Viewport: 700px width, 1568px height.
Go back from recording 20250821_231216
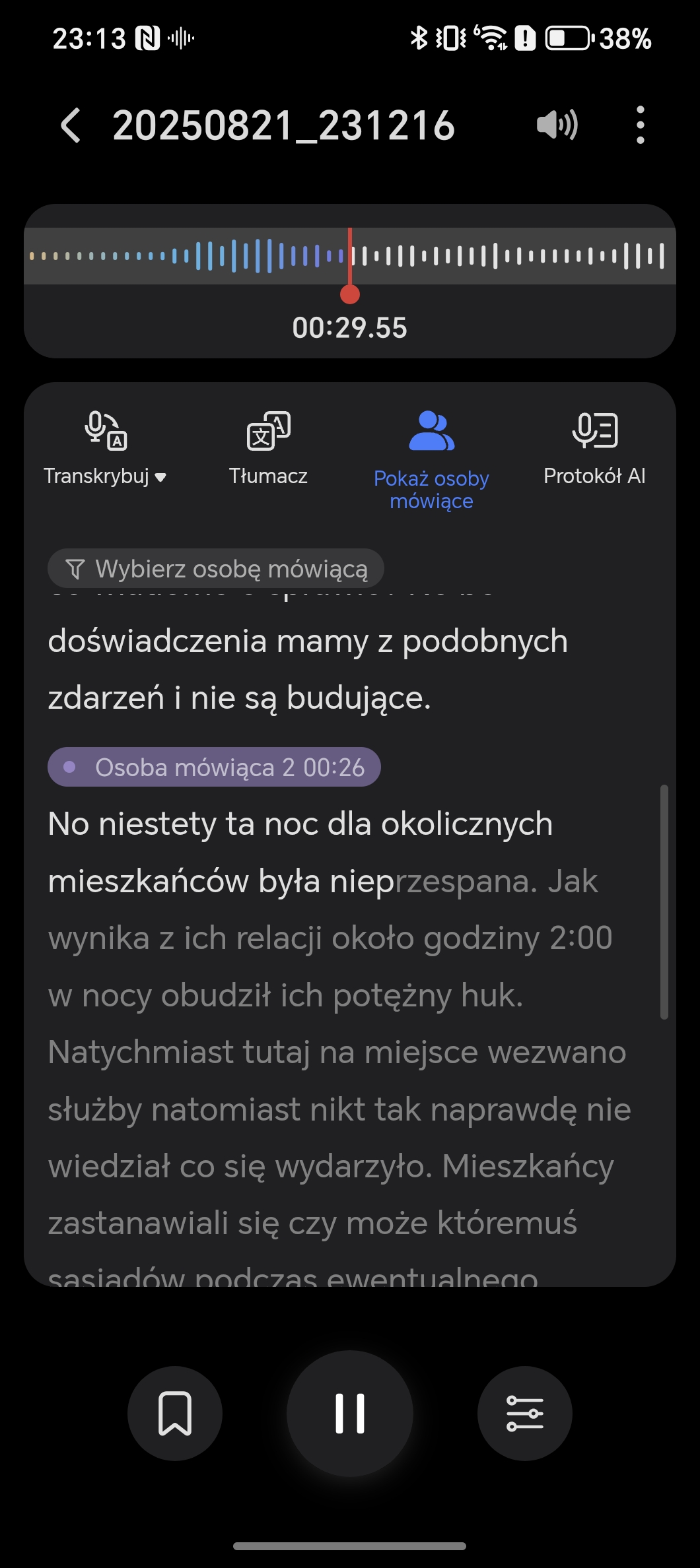coord(71,125)
